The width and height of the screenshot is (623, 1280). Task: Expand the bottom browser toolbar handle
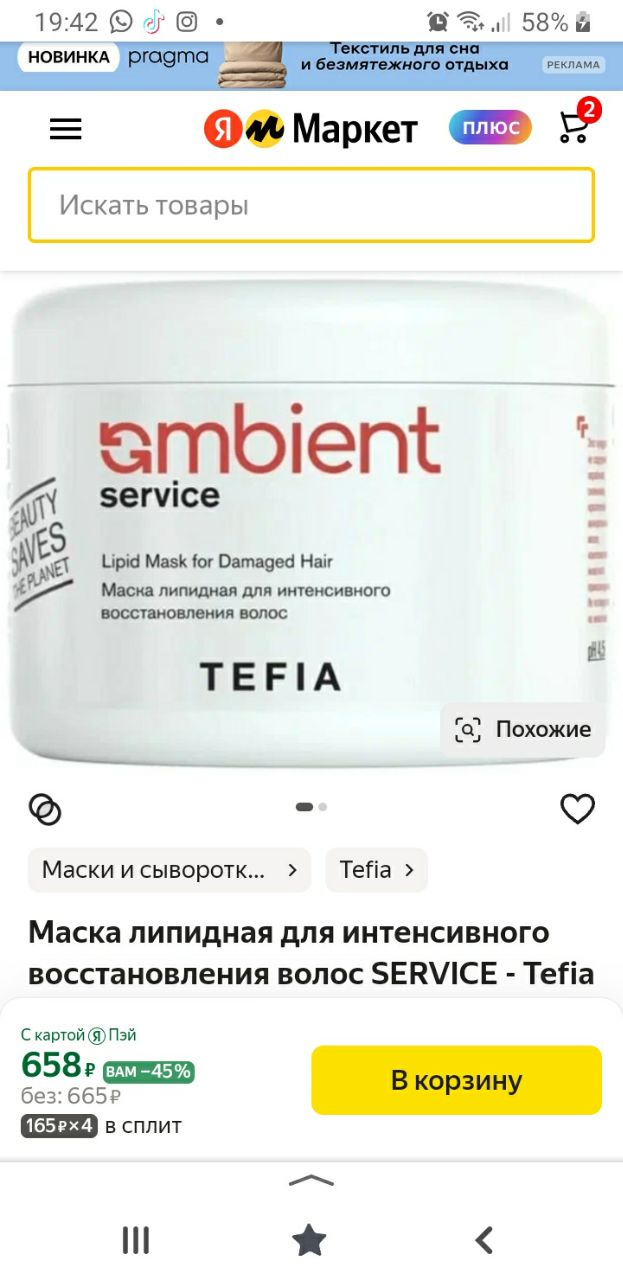[x=311, y=1180]
